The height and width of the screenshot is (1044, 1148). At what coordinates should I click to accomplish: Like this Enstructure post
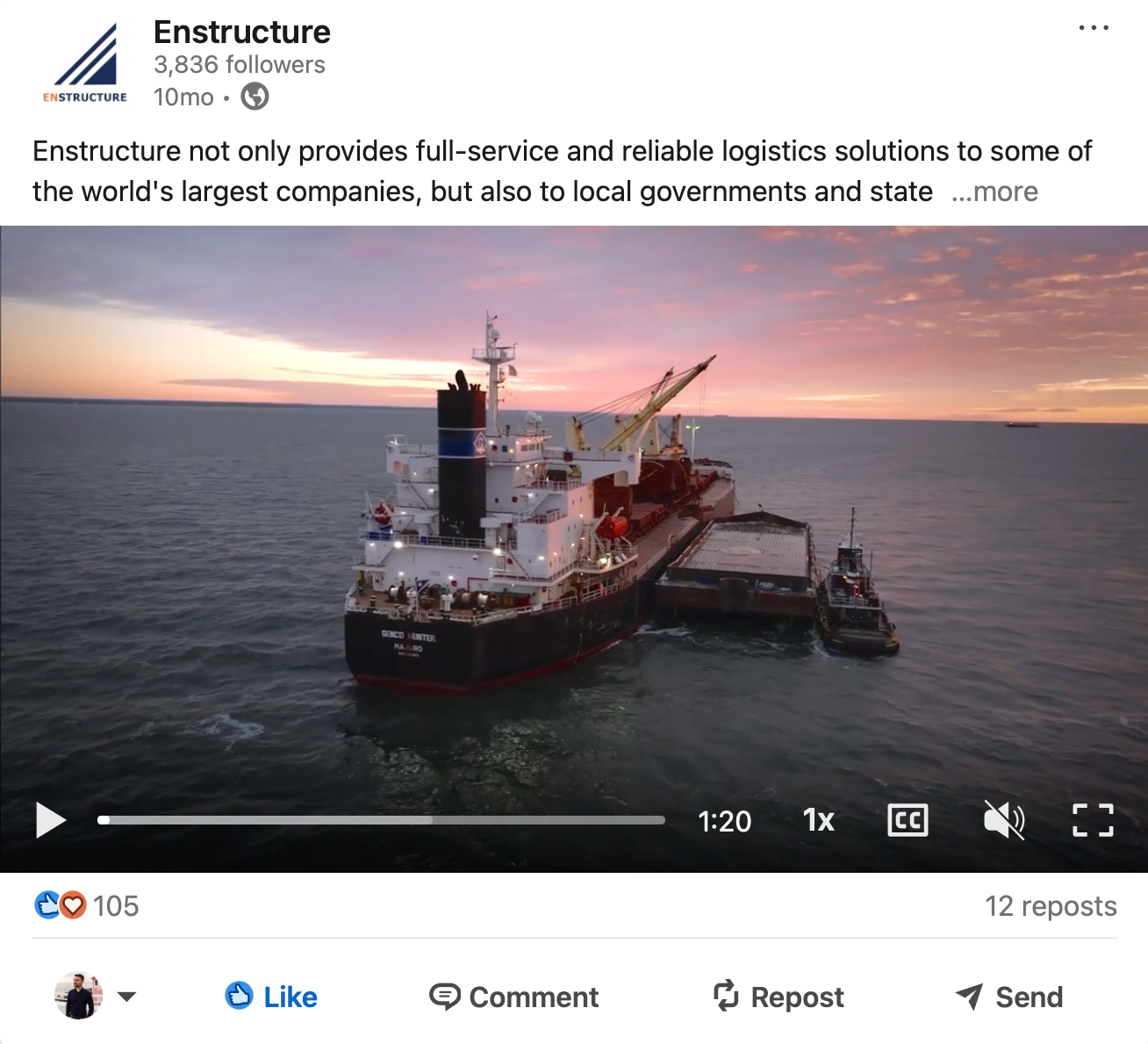click(x=271, y=997)
